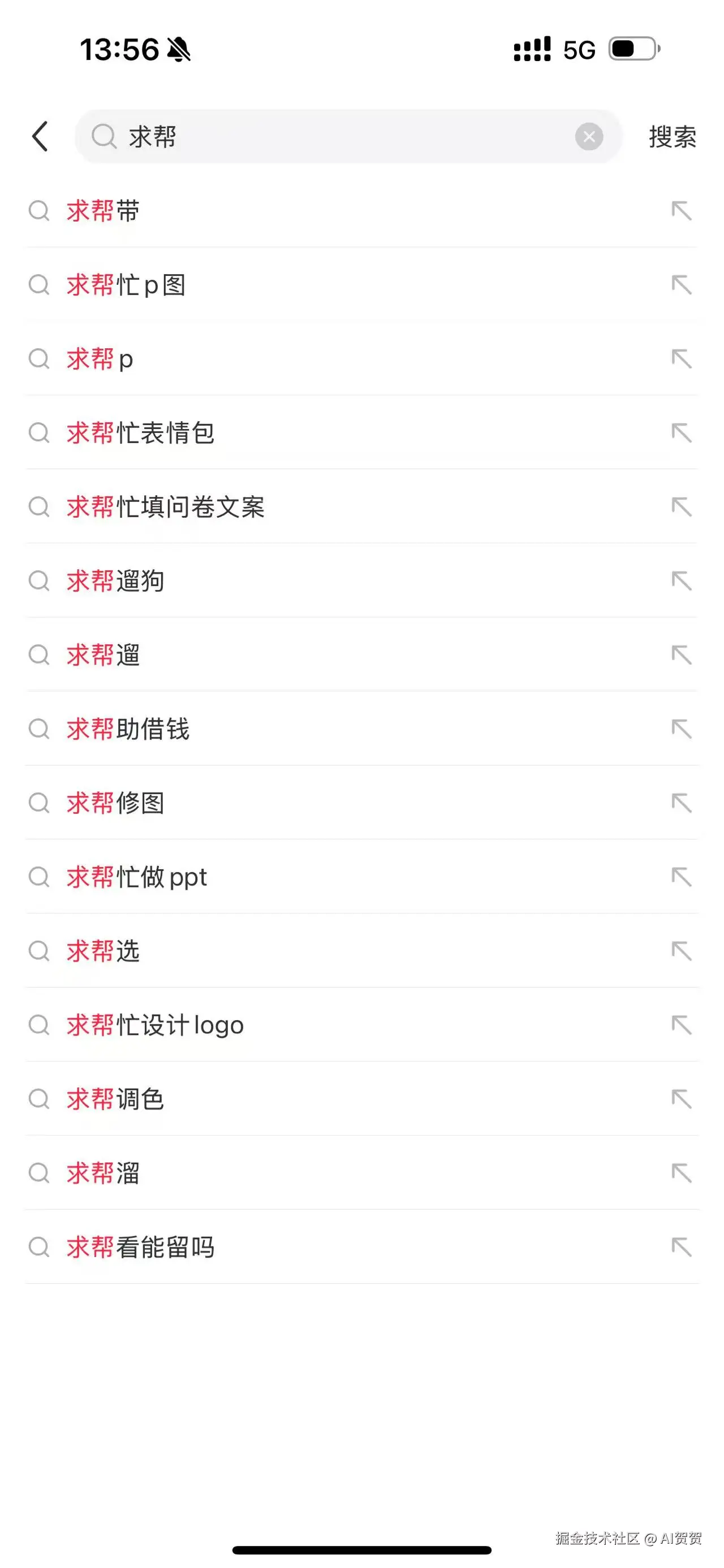This screenshot has height=1568, width=724.
Task: Fill the search box using 求帮调色's arrow
Action: click(x=682, y=1099)
